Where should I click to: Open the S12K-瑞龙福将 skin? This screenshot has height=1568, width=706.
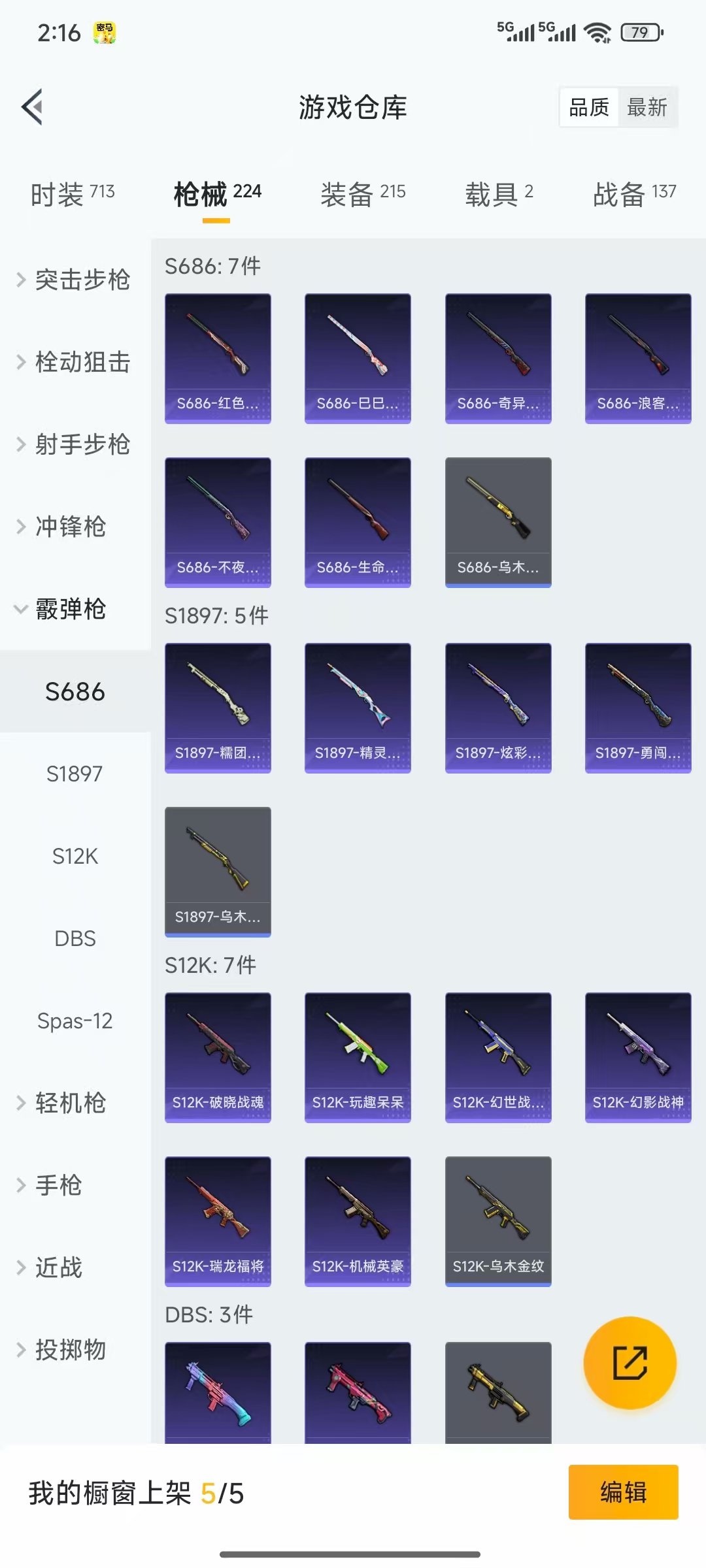tap(218, 1221)
